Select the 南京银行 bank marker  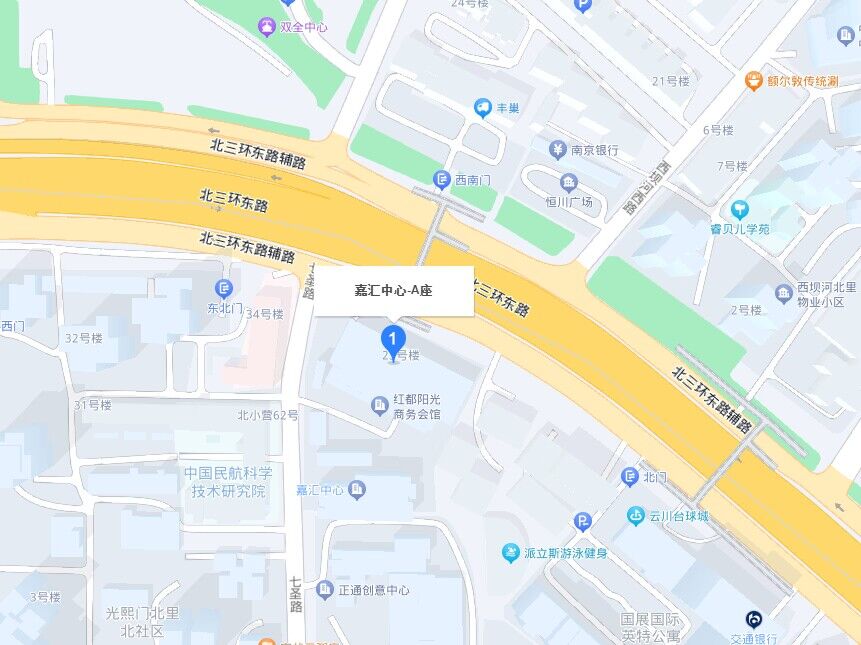point(558,150)
